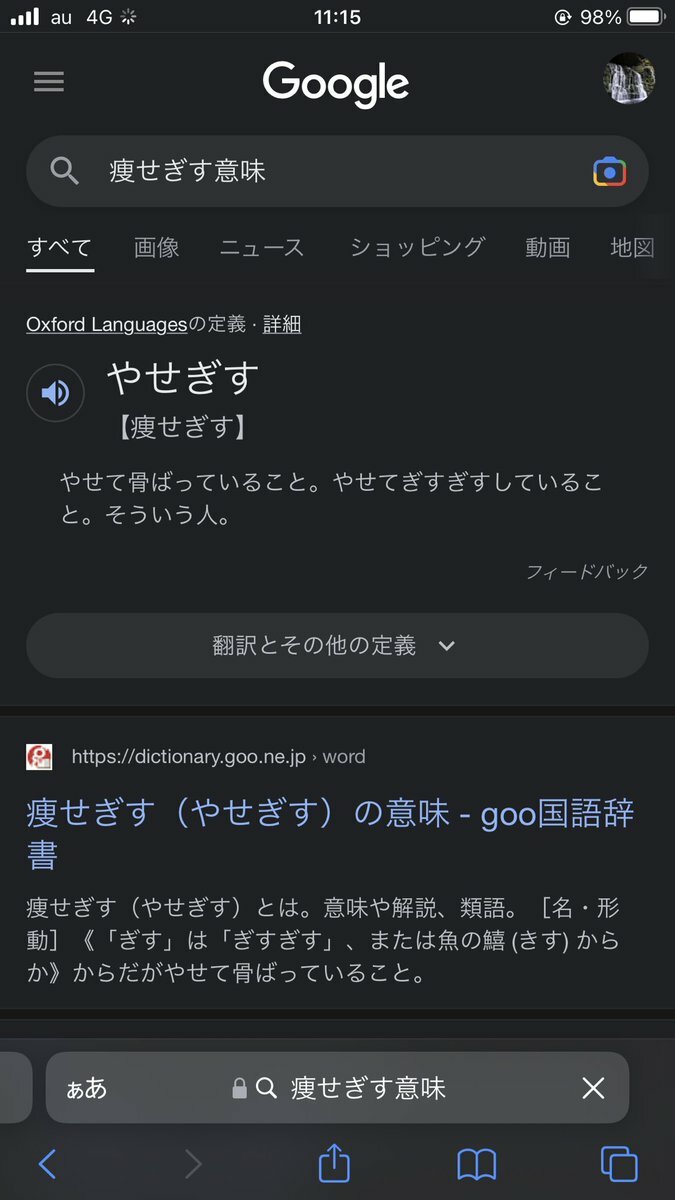The width and height of the screenshot is (675, 1200).
Task: Expand 翻訳とその他の定義
Action: click(x=337, y=645)
